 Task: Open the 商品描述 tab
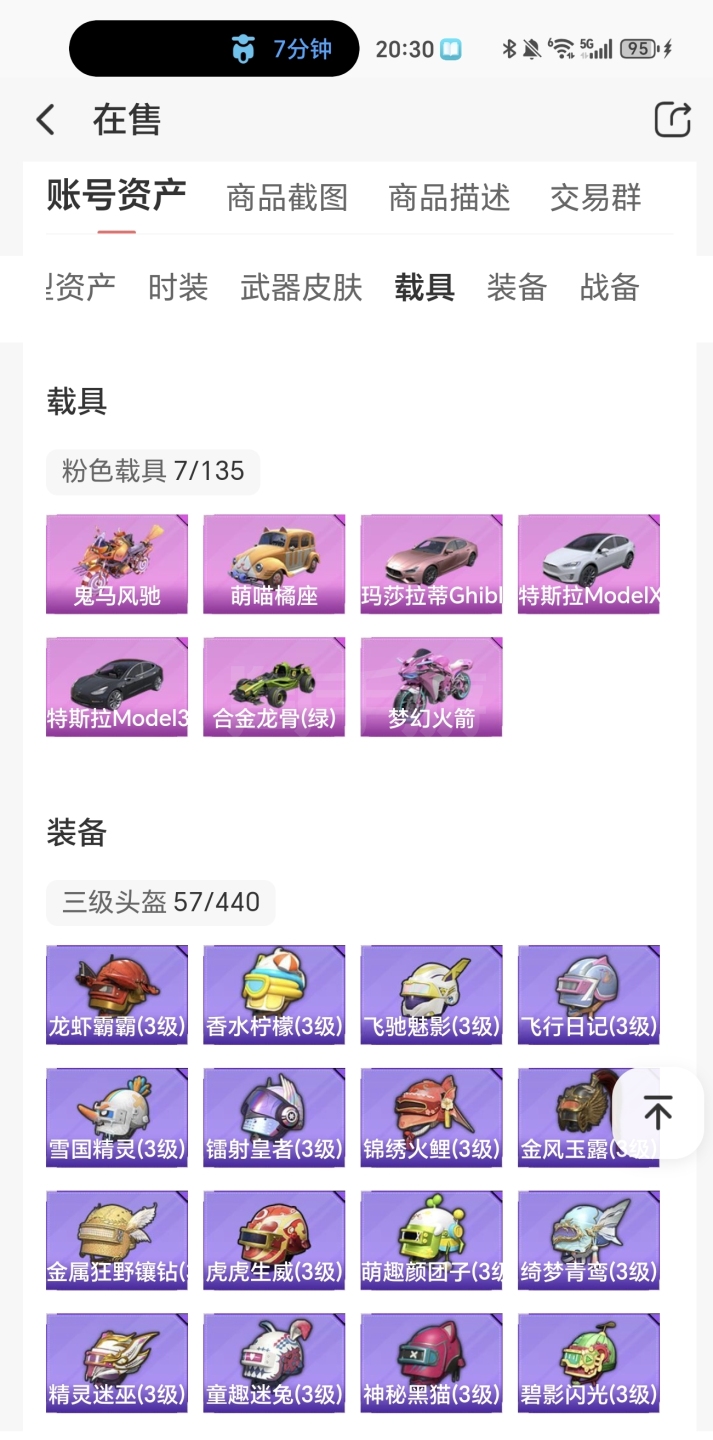coord(449,197)
